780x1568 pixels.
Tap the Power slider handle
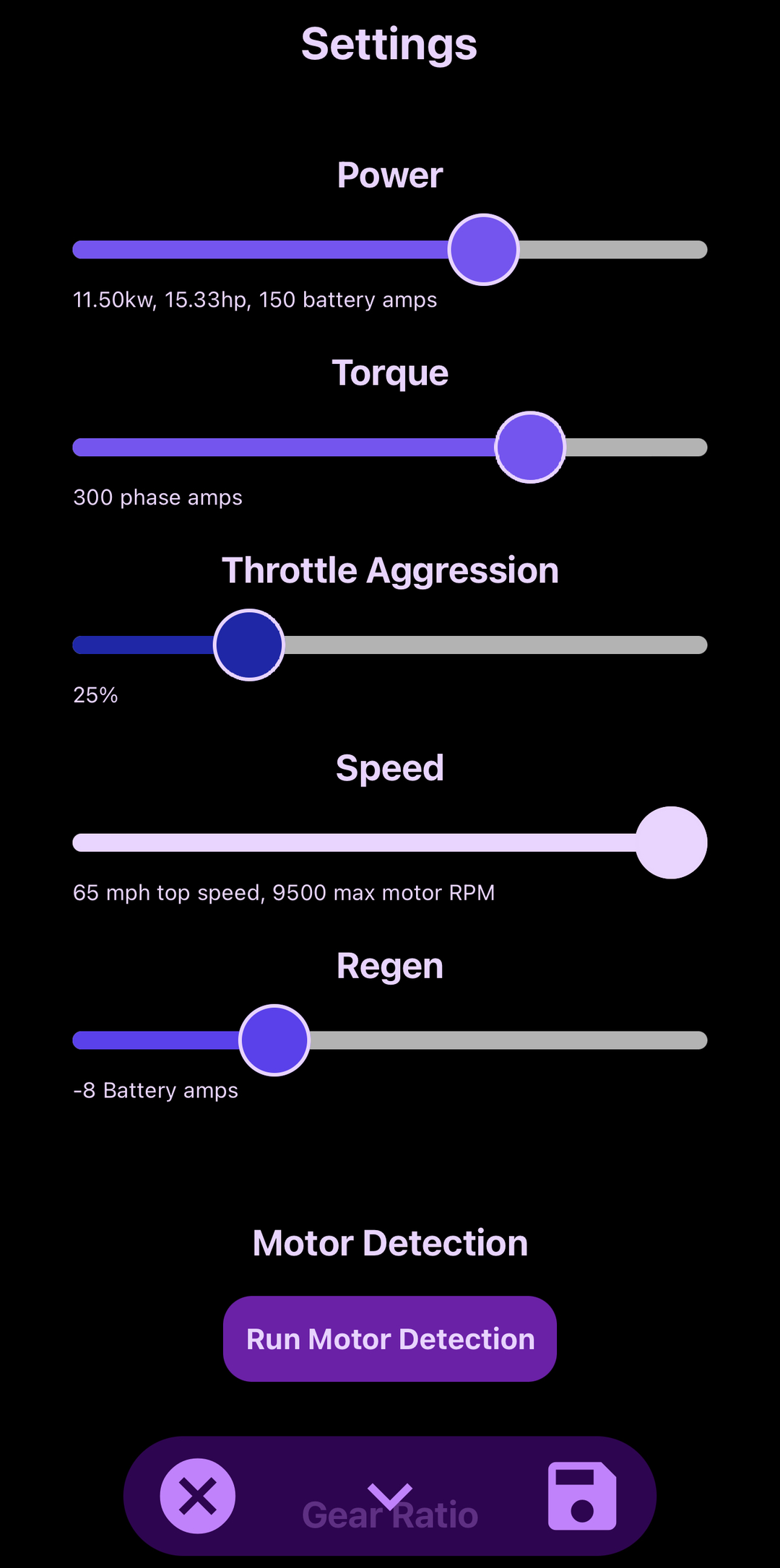483,250
